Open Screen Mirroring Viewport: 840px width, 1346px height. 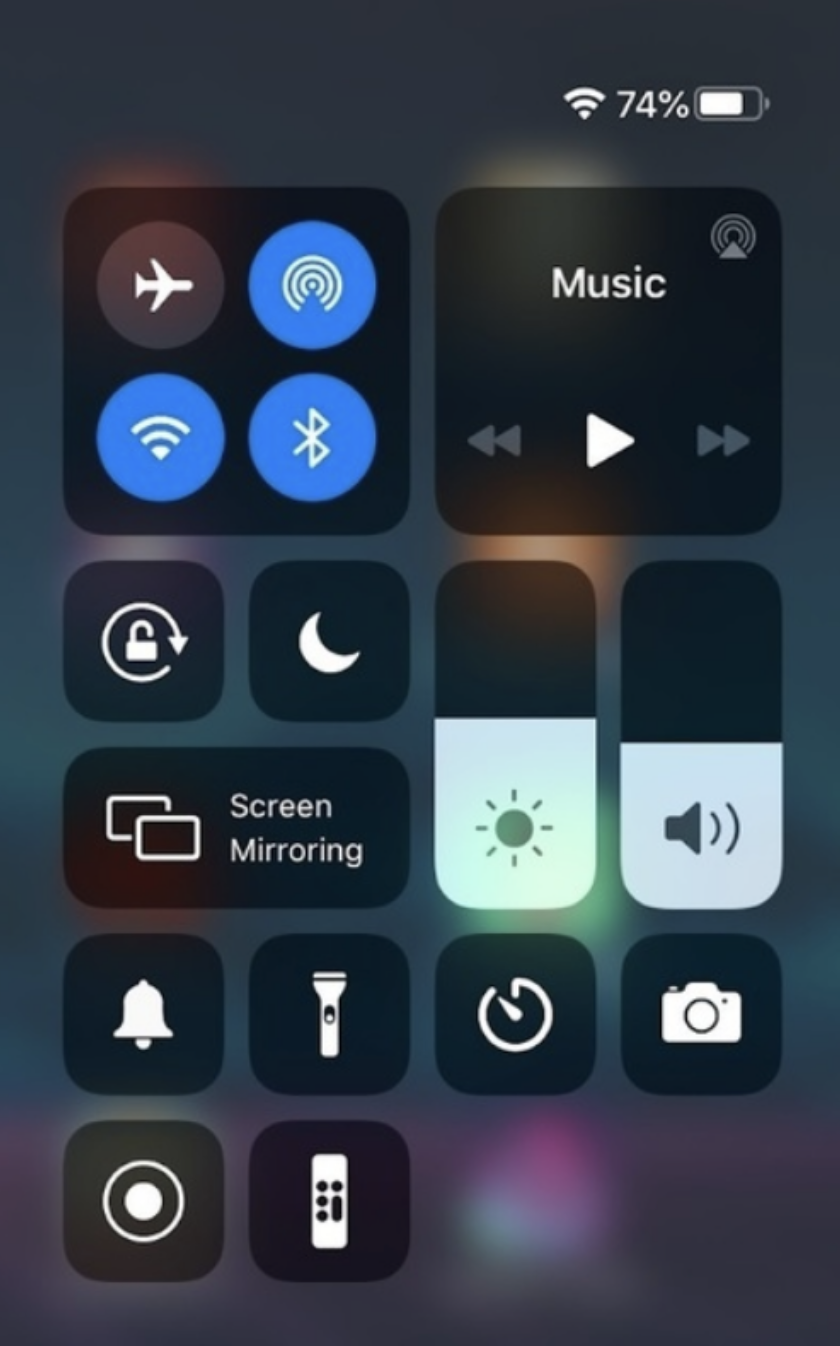pyautogui.click(x=236, y=828)
